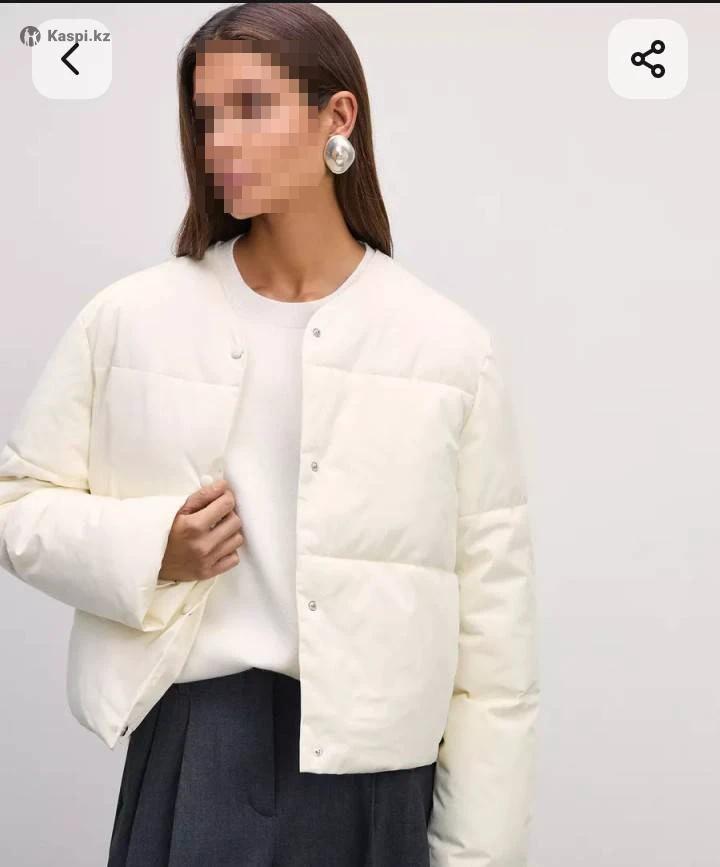The width and height of the screenshot is (720, 867).
Task: Share this product
Action: click(647, 60)
